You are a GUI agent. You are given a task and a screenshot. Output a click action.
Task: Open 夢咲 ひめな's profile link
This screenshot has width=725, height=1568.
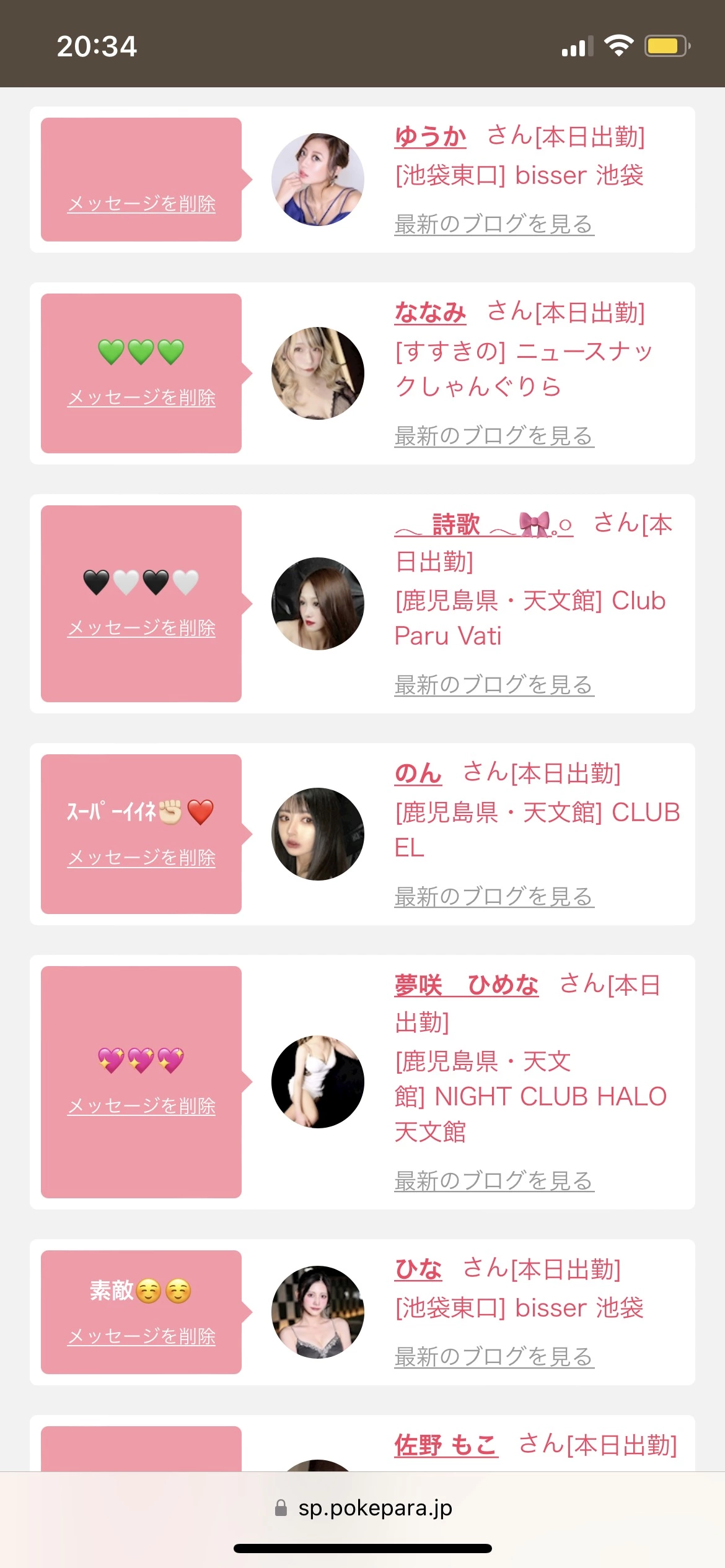click(467, 986)
